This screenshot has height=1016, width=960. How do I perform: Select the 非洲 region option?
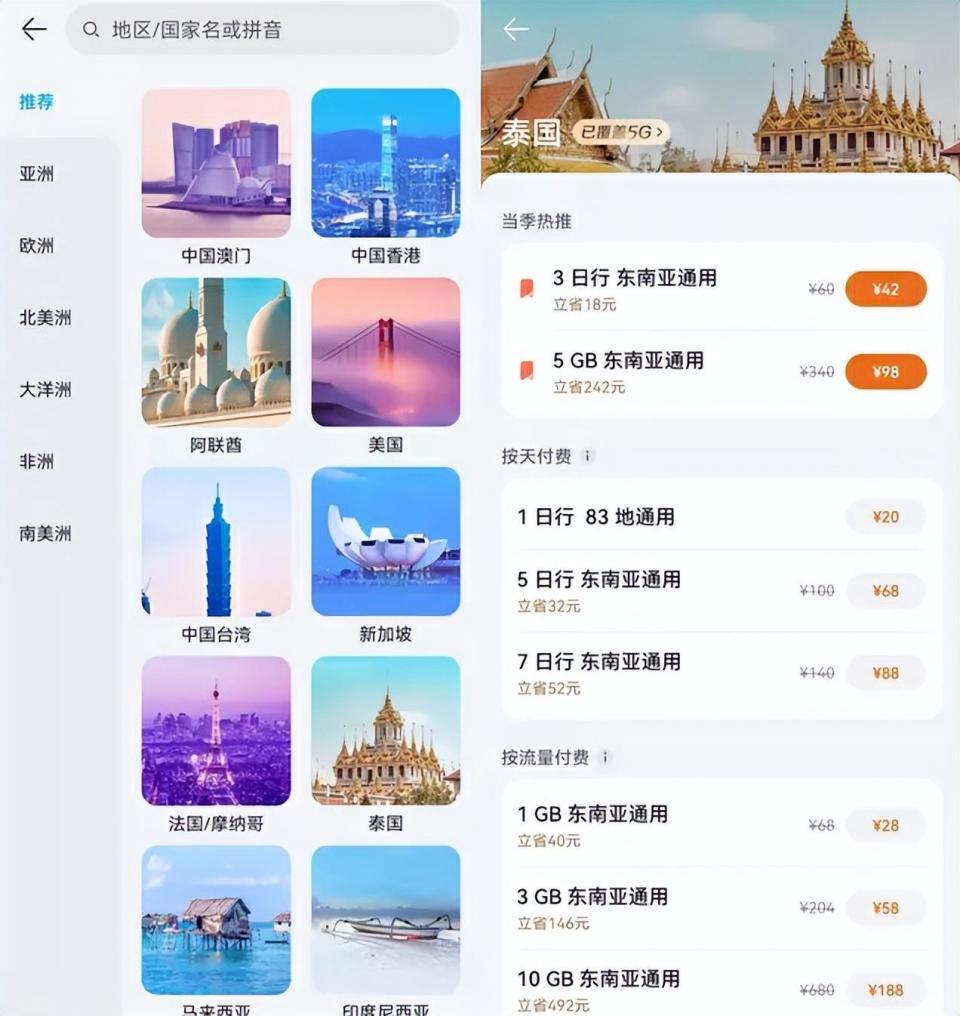pyautogui.click(x=34, y=461)
